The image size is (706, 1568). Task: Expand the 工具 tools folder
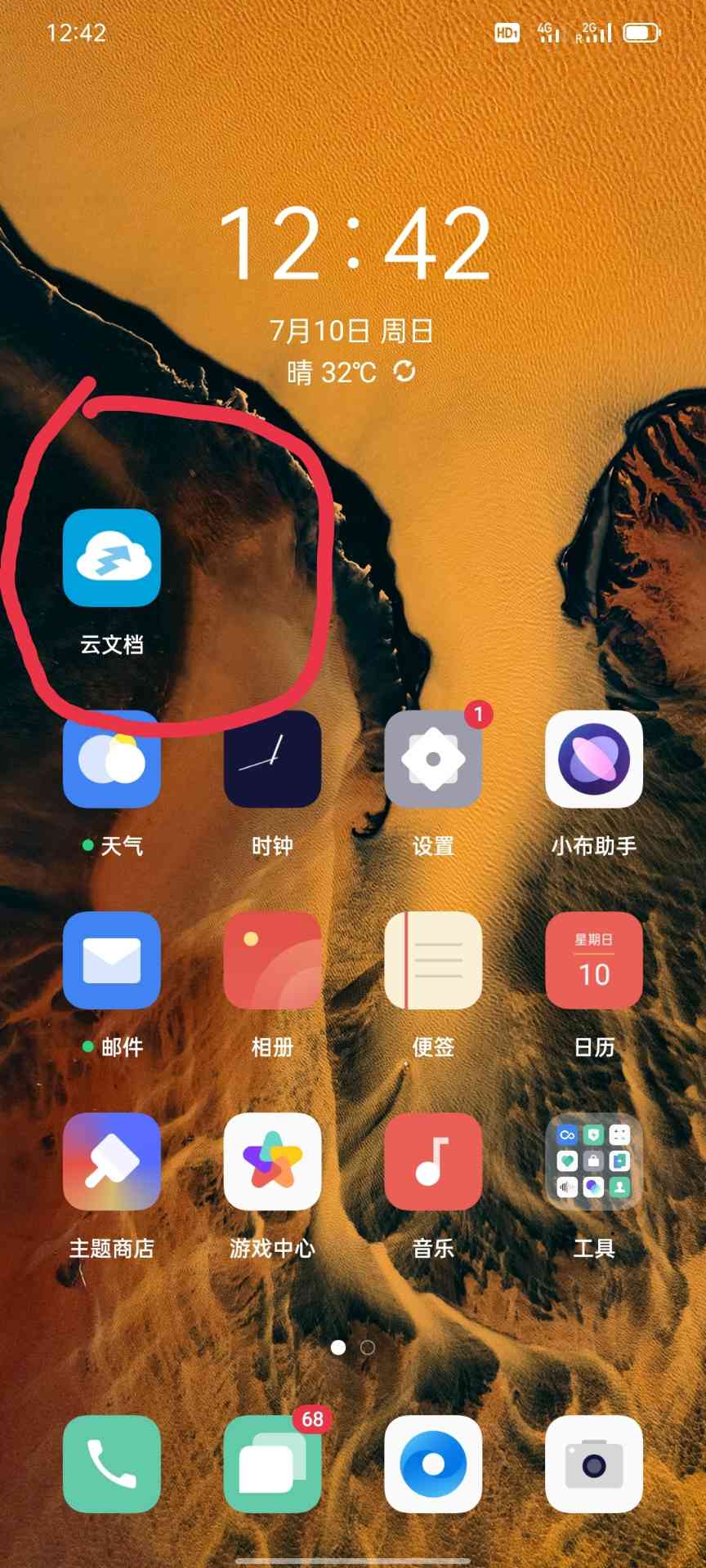coord(594,1161)
